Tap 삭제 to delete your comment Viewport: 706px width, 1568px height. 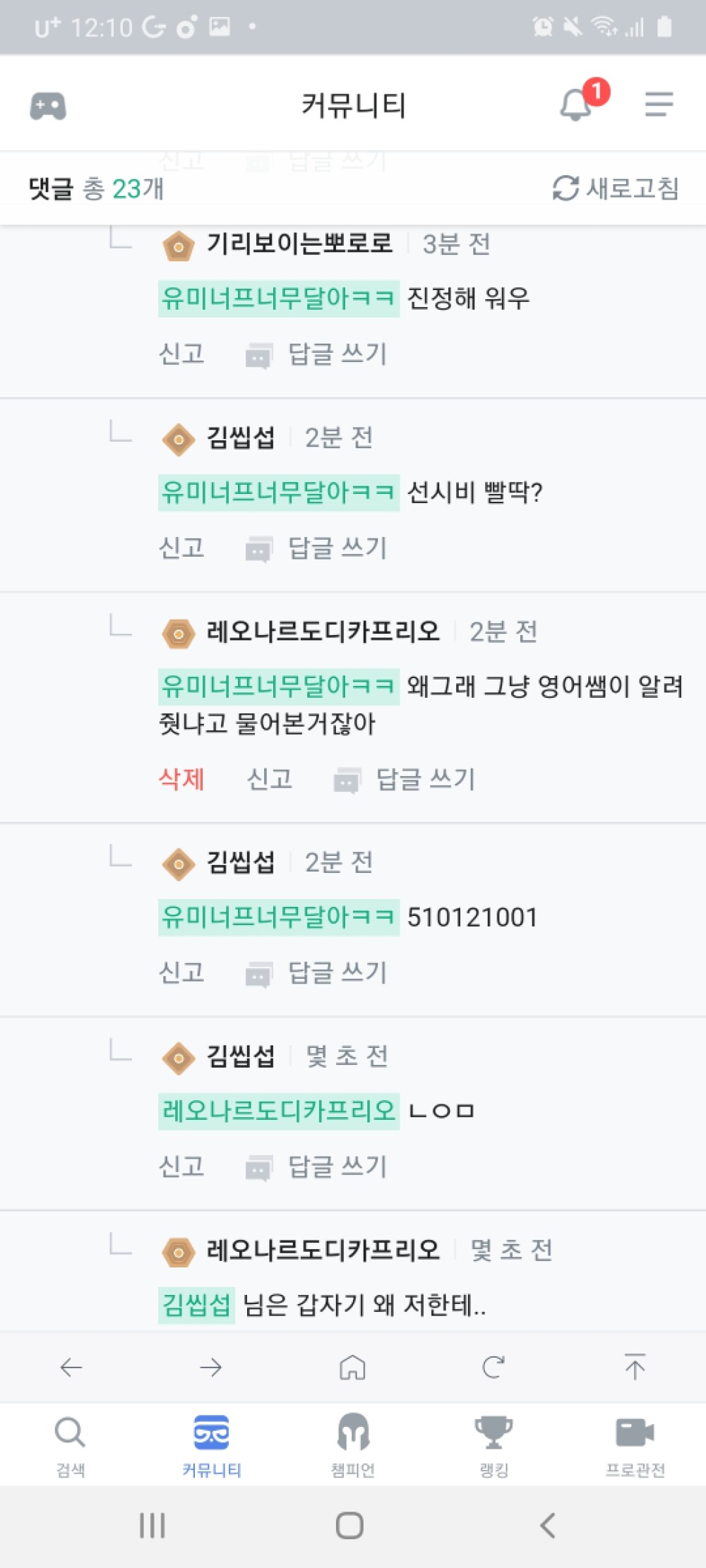click(181, 780)
